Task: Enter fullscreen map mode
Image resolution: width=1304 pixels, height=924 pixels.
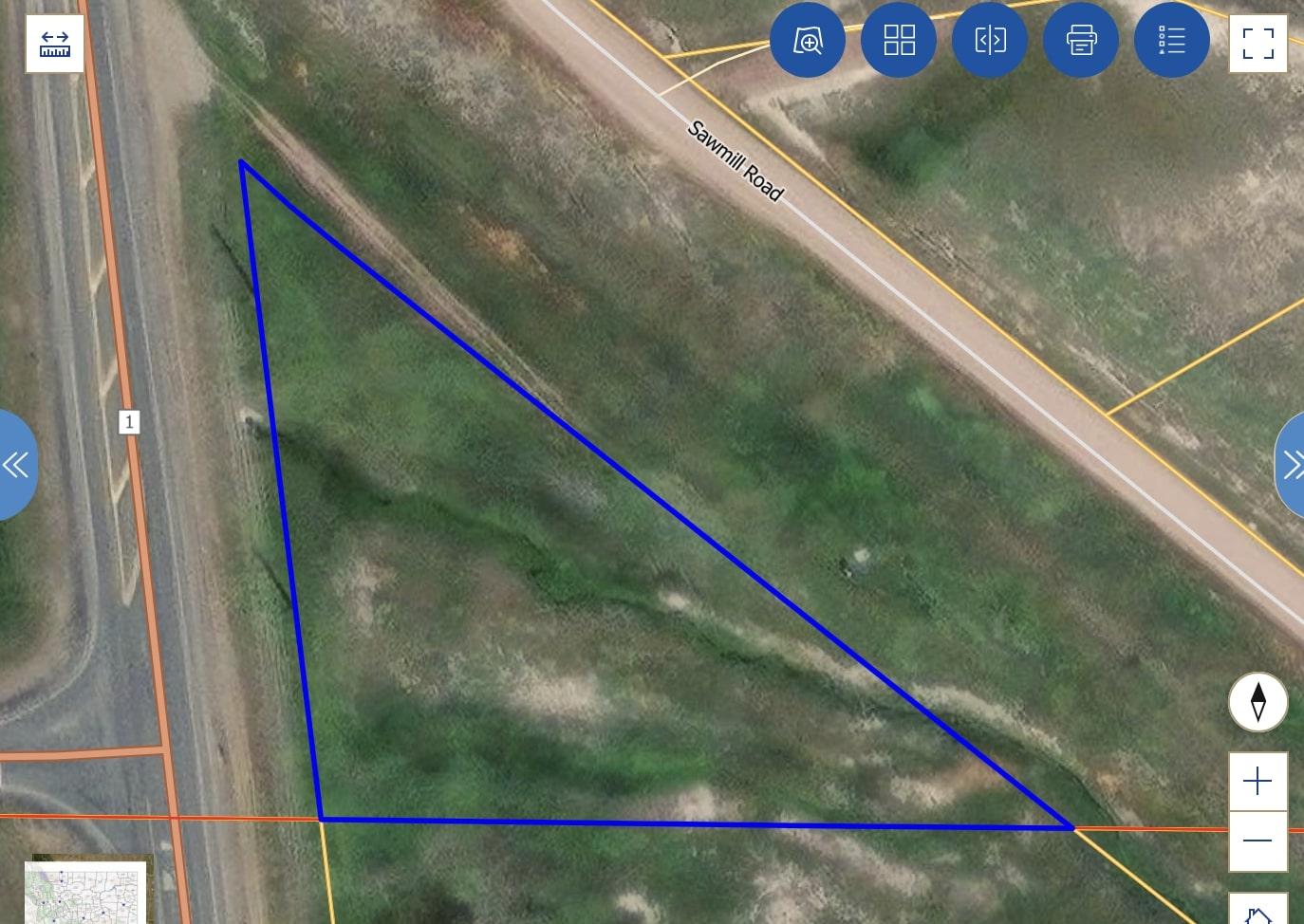Action: tap(1257, 43)
